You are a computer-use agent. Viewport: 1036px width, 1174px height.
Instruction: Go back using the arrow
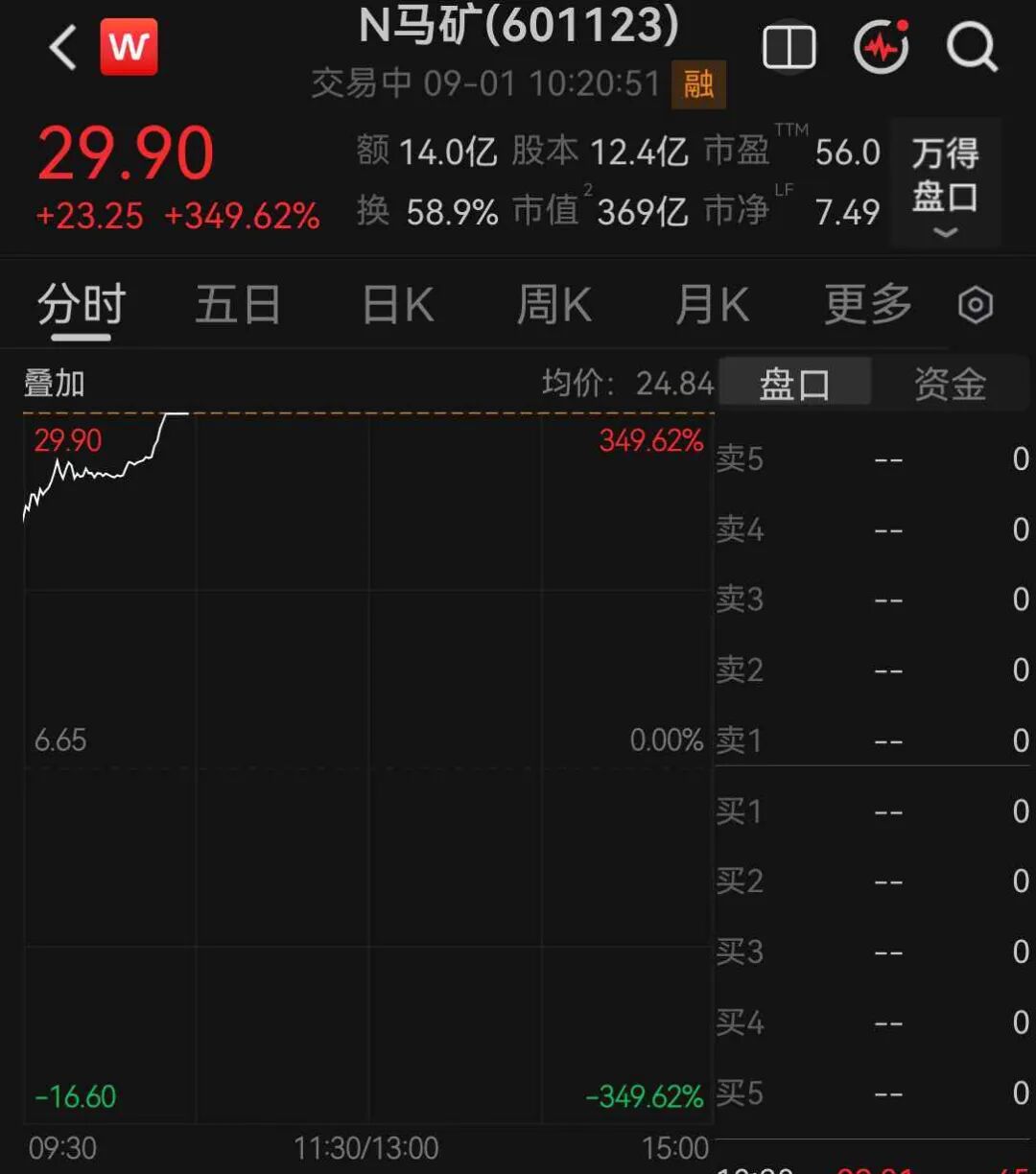(63, 47)
